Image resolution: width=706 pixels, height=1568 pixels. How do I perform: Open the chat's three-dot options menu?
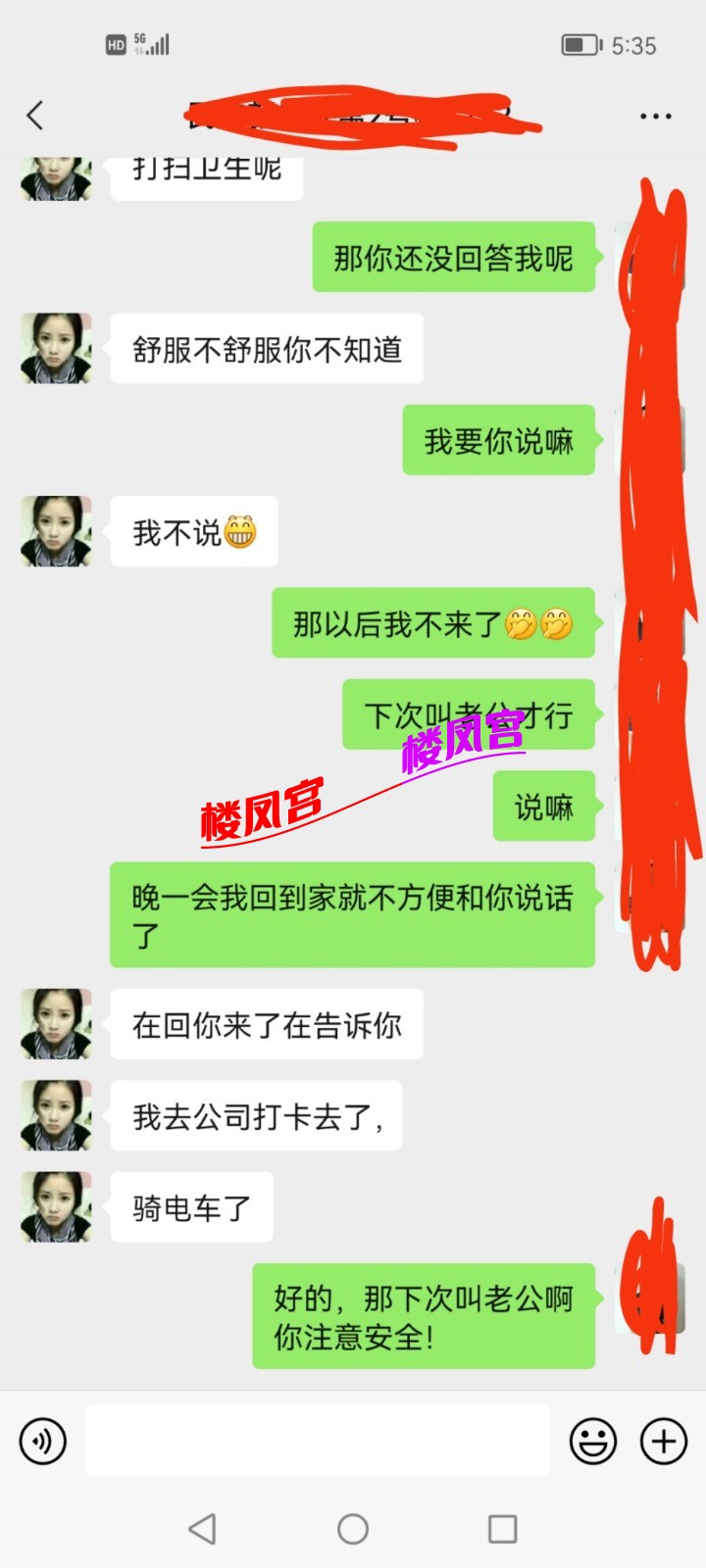pyautogui.click(x=655, y=116)
